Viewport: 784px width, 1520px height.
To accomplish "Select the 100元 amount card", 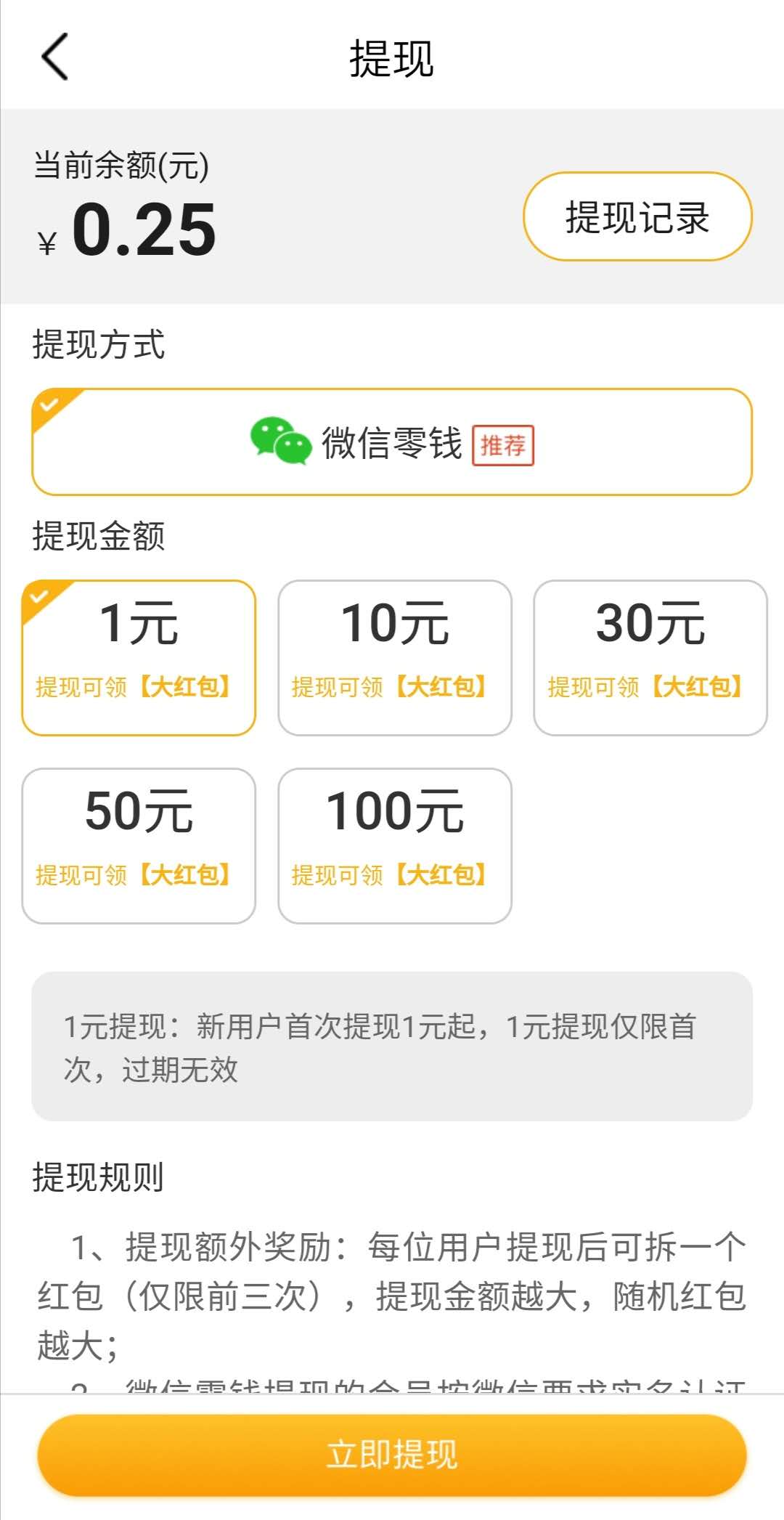I will pos(395,846).
